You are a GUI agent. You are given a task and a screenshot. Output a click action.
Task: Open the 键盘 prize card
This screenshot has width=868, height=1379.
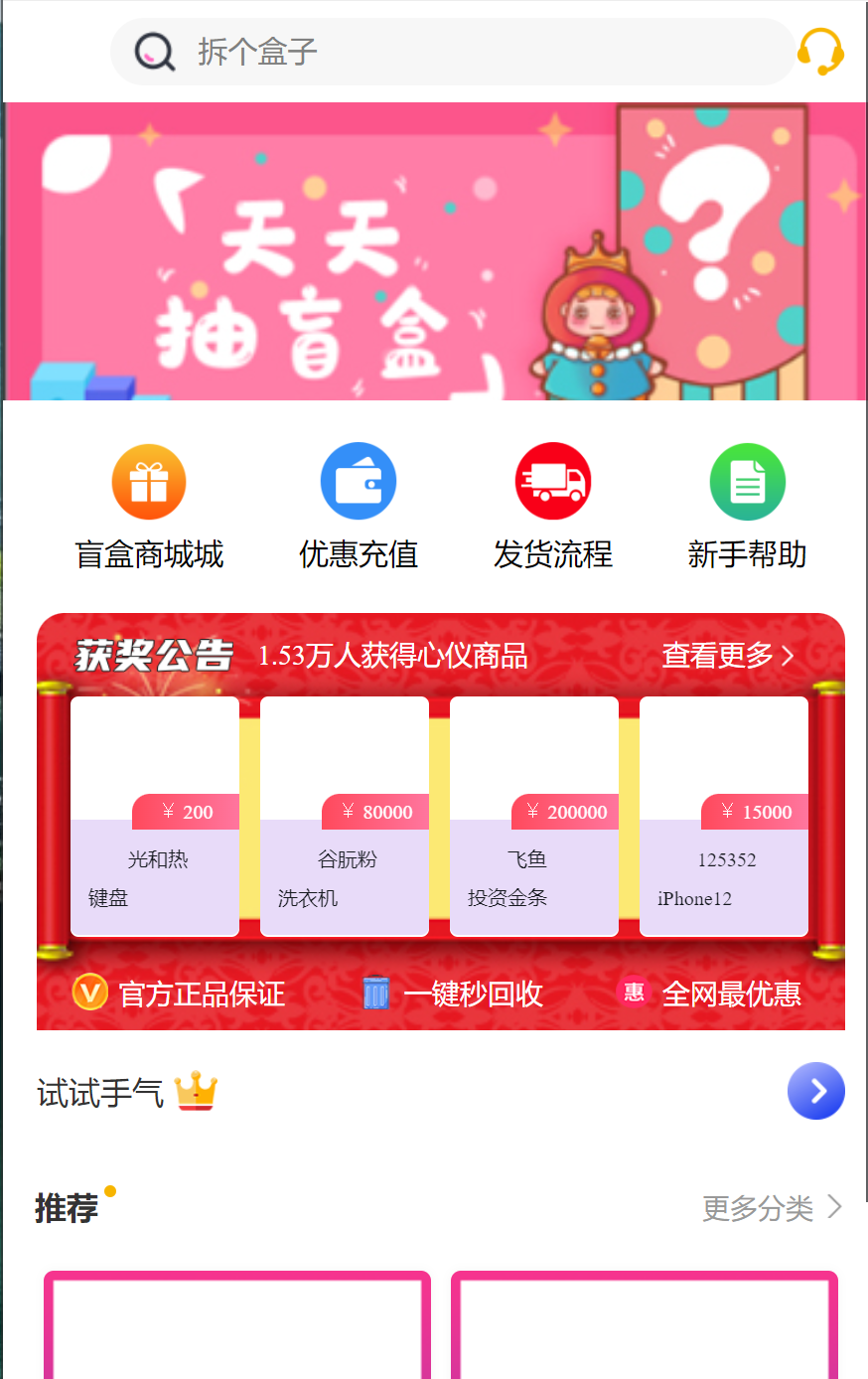[155, 817]
